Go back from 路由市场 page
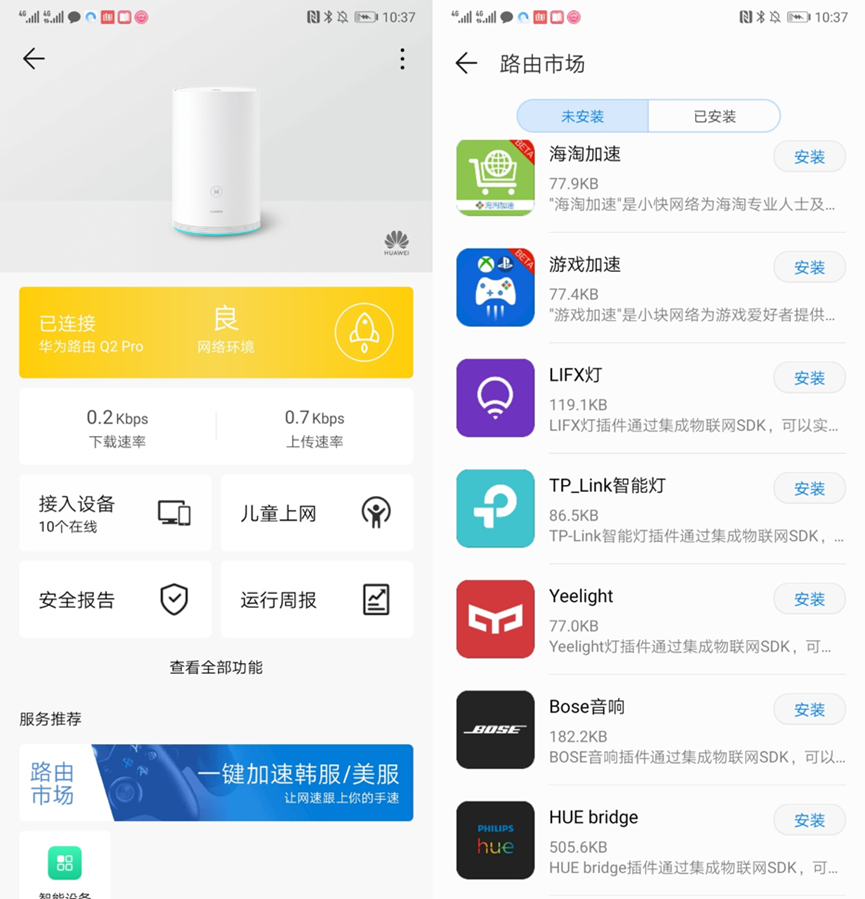 pos(466,64)
